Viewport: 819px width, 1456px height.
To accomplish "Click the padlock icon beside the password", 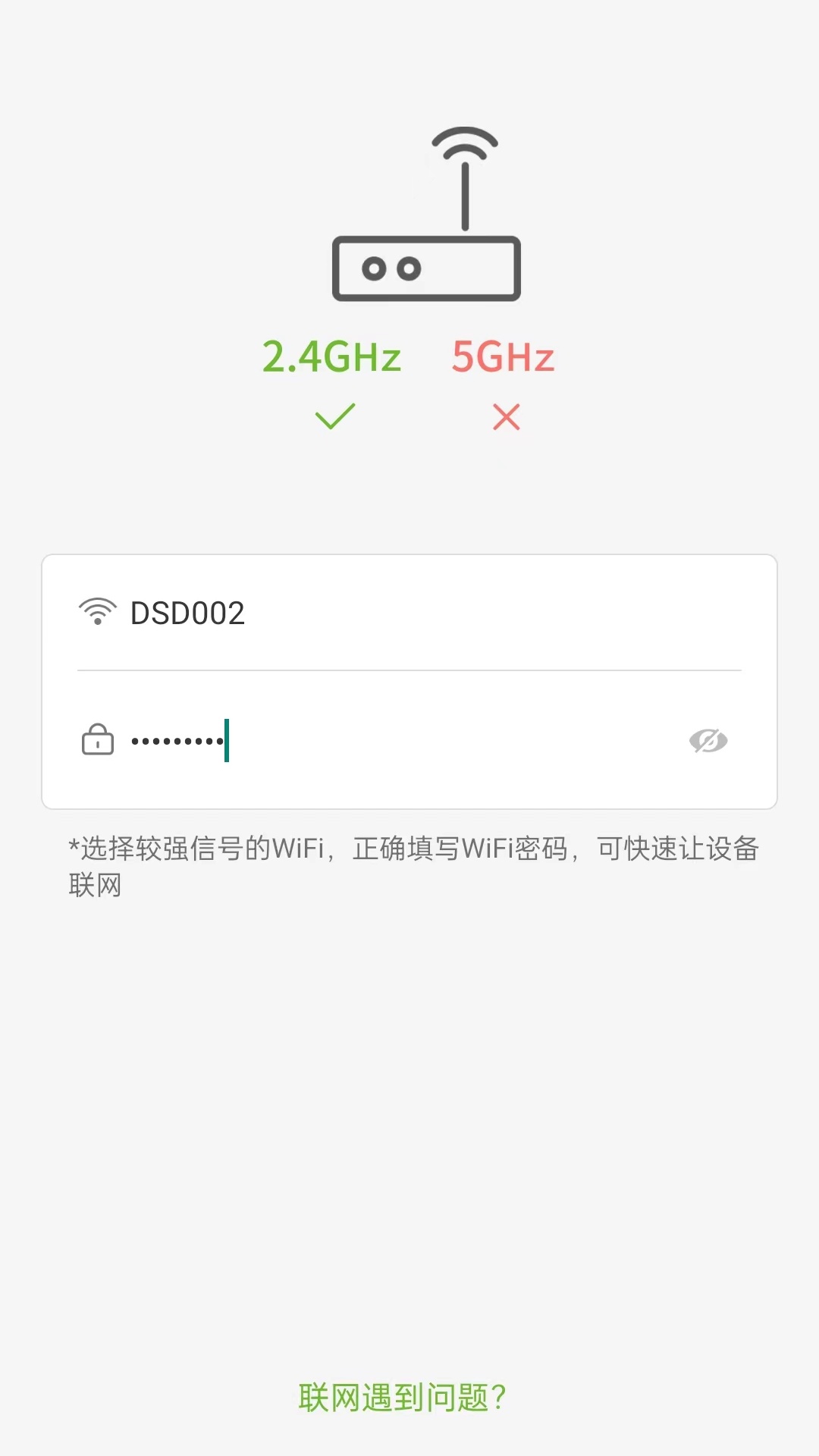I will (x=97, y=739).
